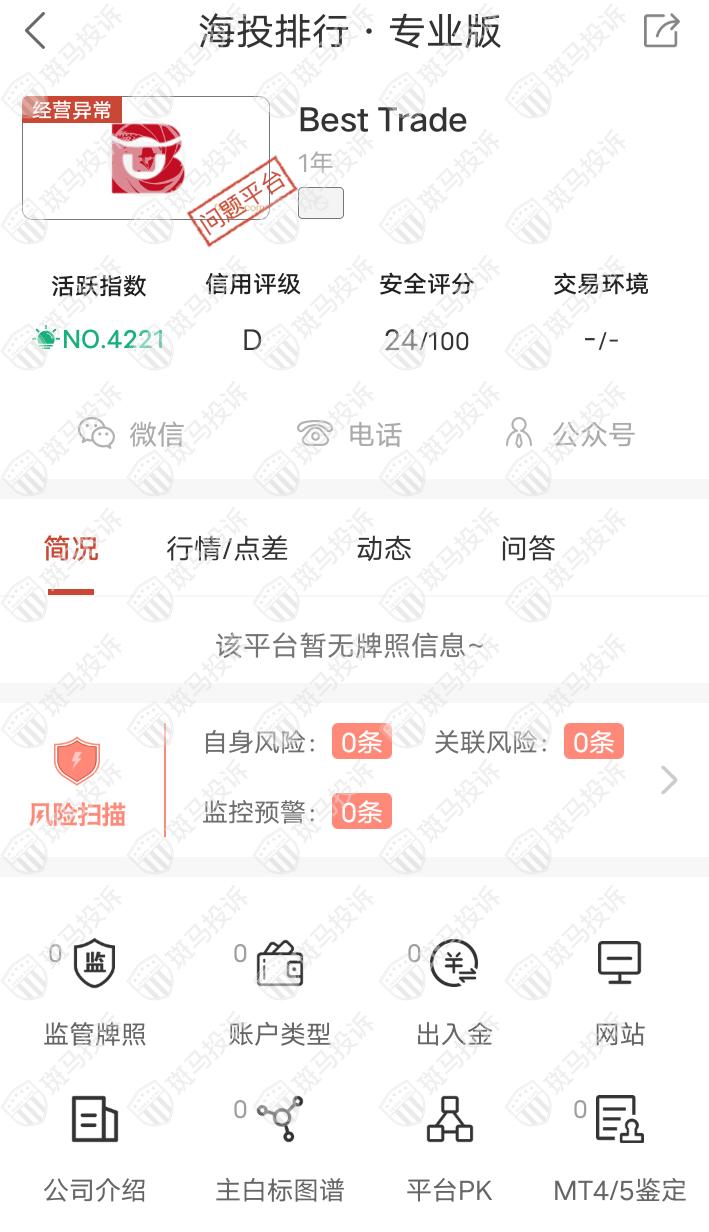
Task: Open the 公众号 contact option
Action: pyautogui.click(x=570, y=434)
